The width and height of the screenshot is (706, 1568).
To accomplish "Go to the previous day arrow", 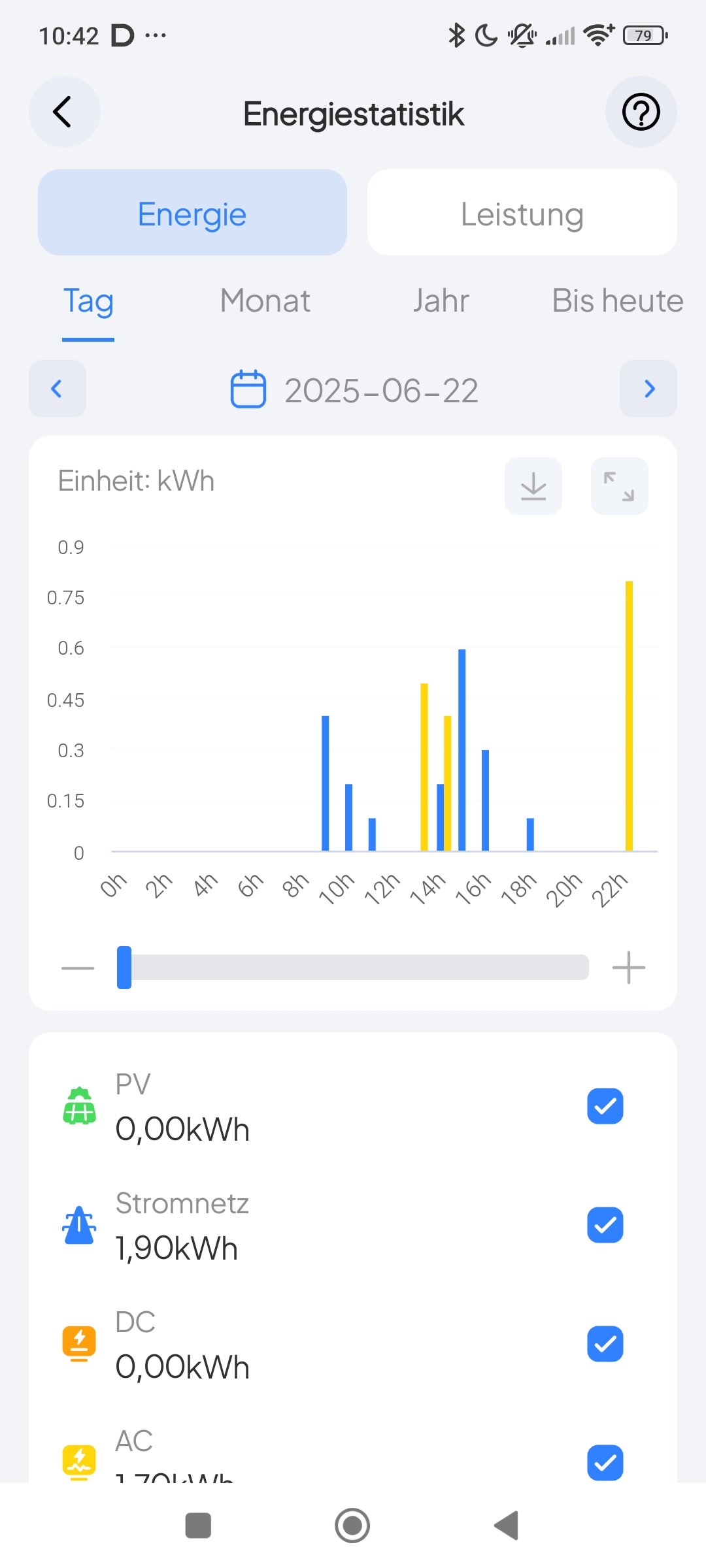I will coord(58,389).
